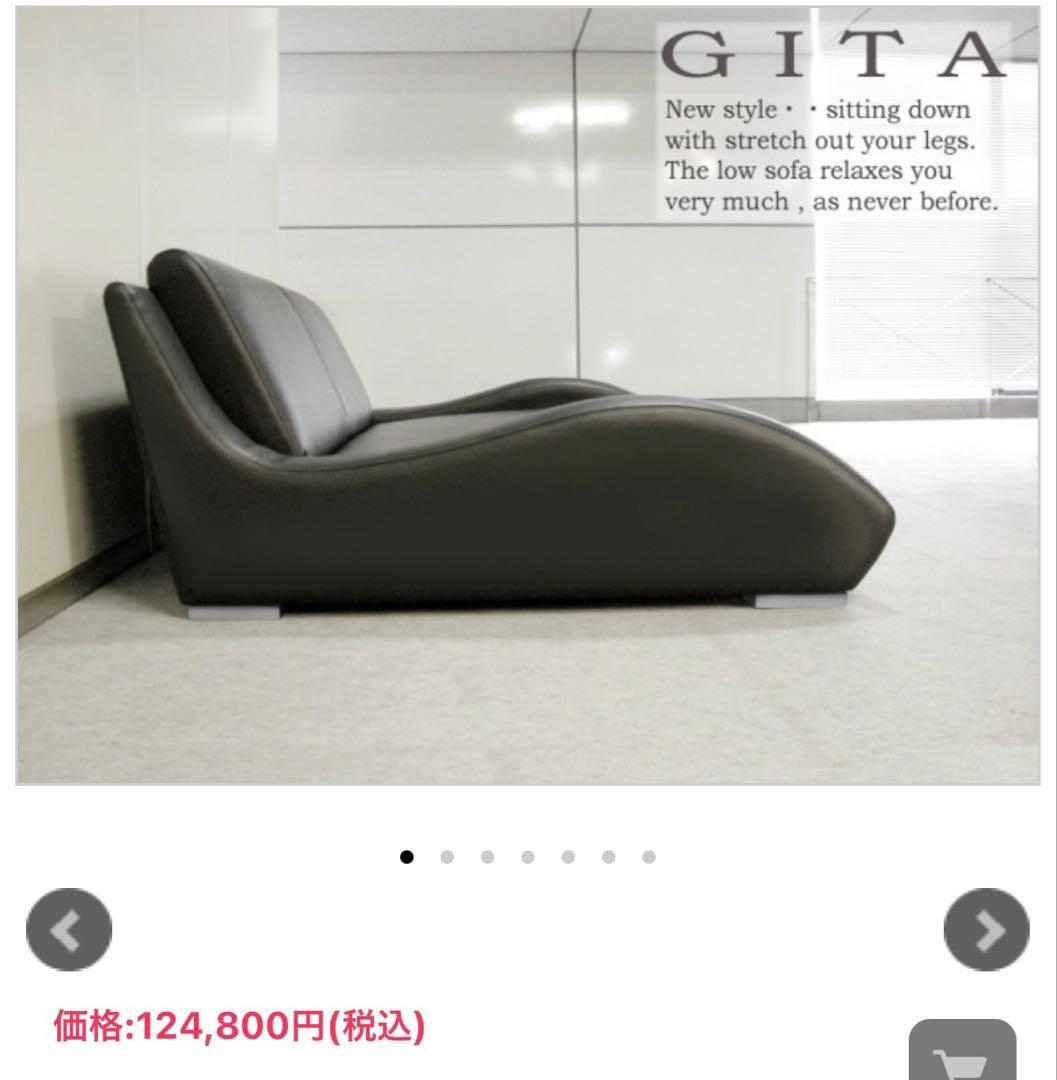Select the third pagination dot

(488, 856)
